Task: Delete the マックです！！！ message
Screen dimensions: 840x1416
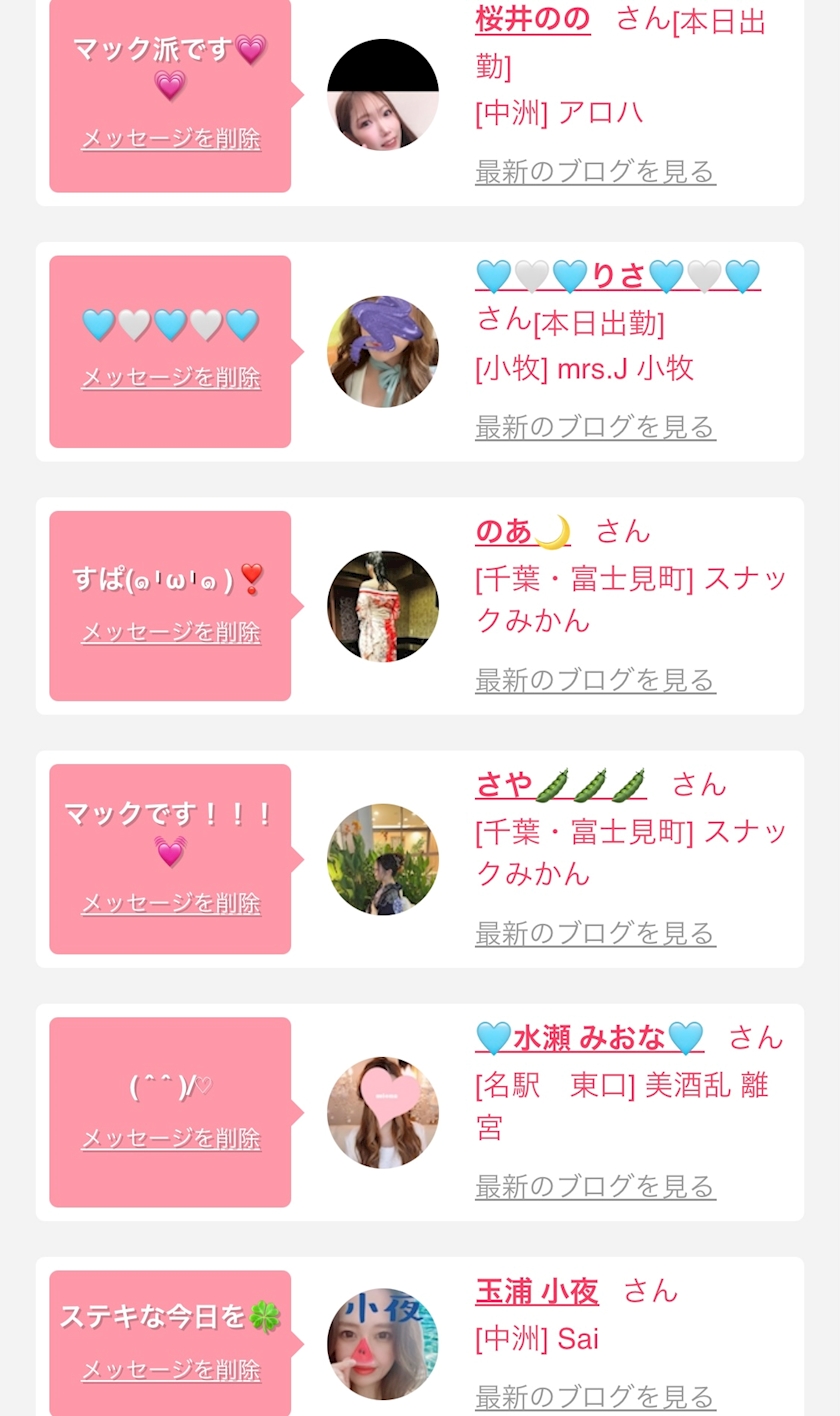Action: pos(171,903)
